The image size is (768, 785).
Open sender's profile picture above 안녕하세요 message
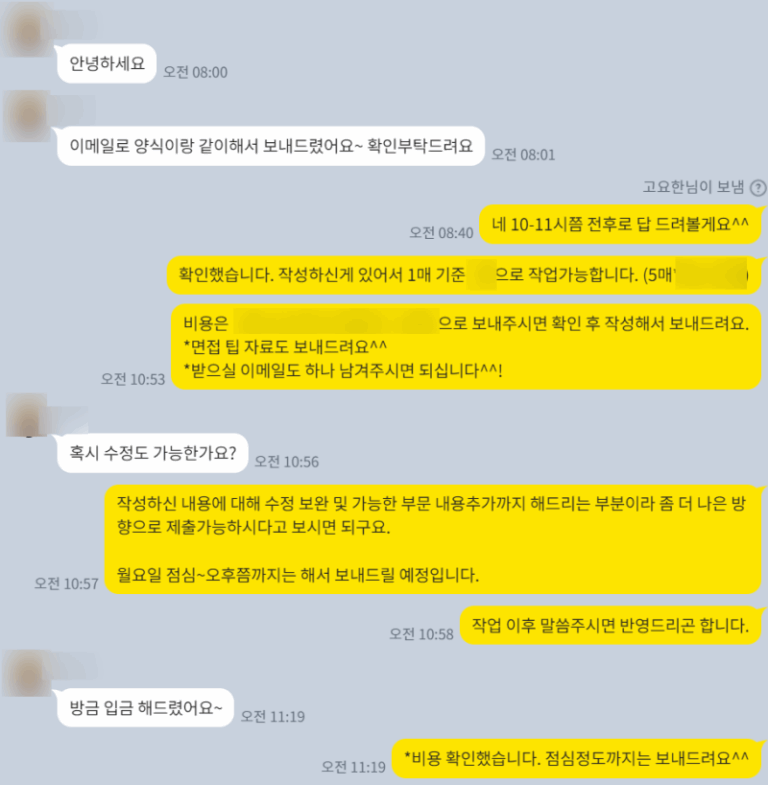click(x=24, y=27)
